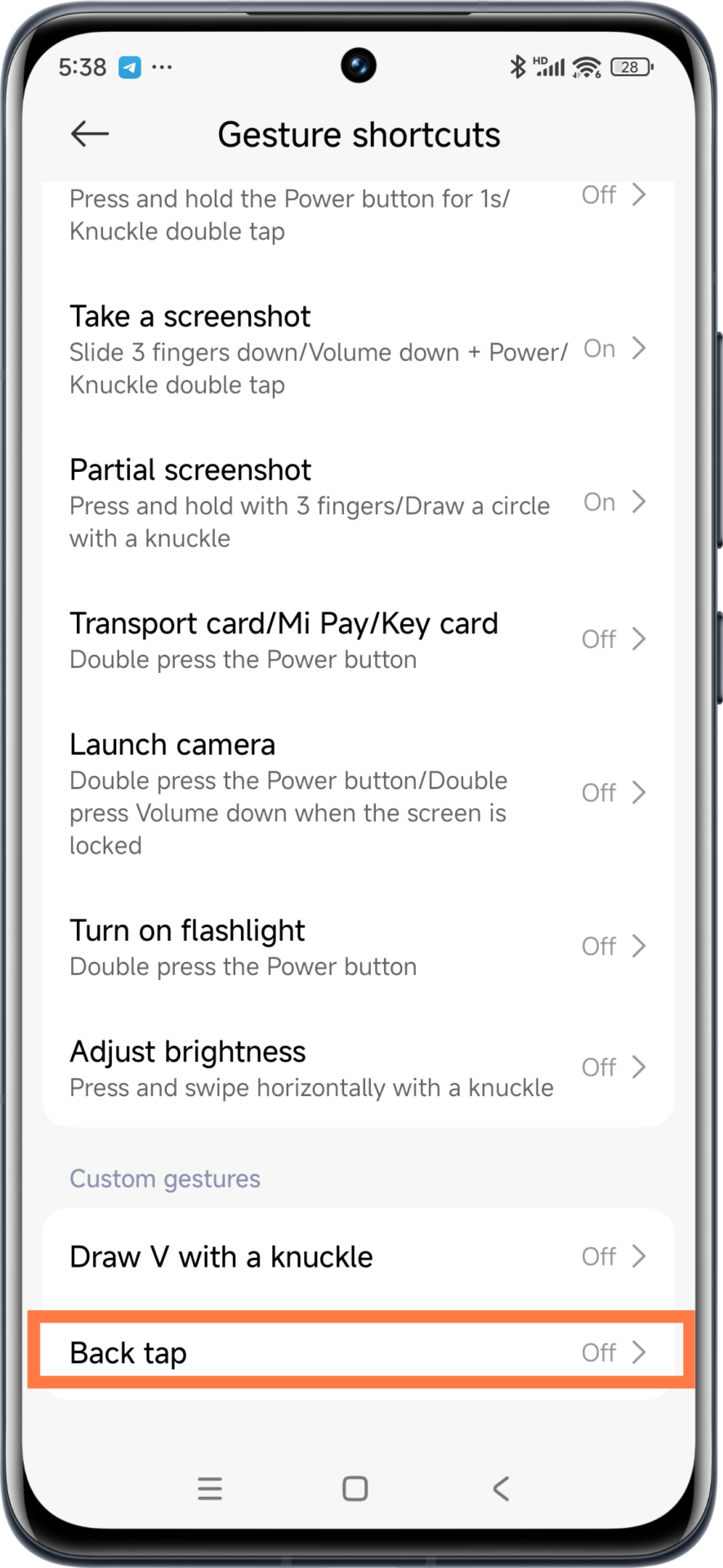The image size is (723, 1568).
Task: Open Partial screenshot settings
Action: point(358,503)
